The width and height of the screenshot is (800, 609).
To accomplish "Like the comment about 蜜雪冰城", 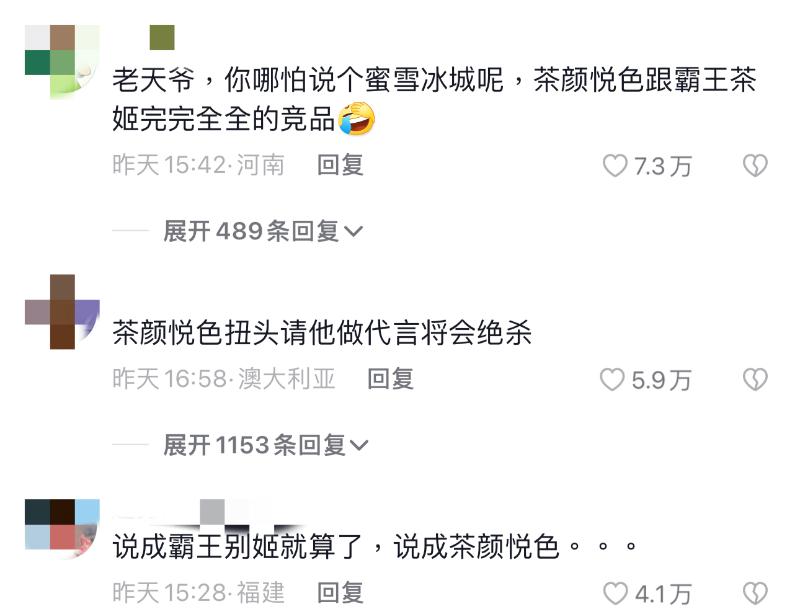I will tap(615, 166).
